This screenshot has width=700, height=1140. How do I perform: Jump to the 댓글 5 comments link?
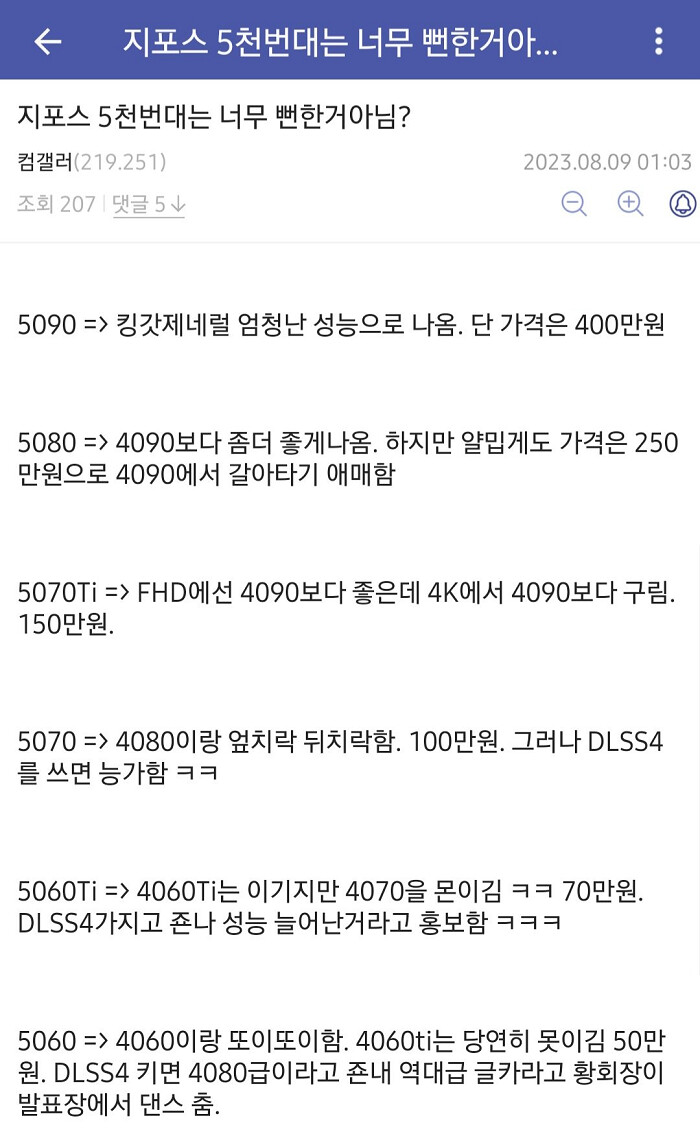148,205
